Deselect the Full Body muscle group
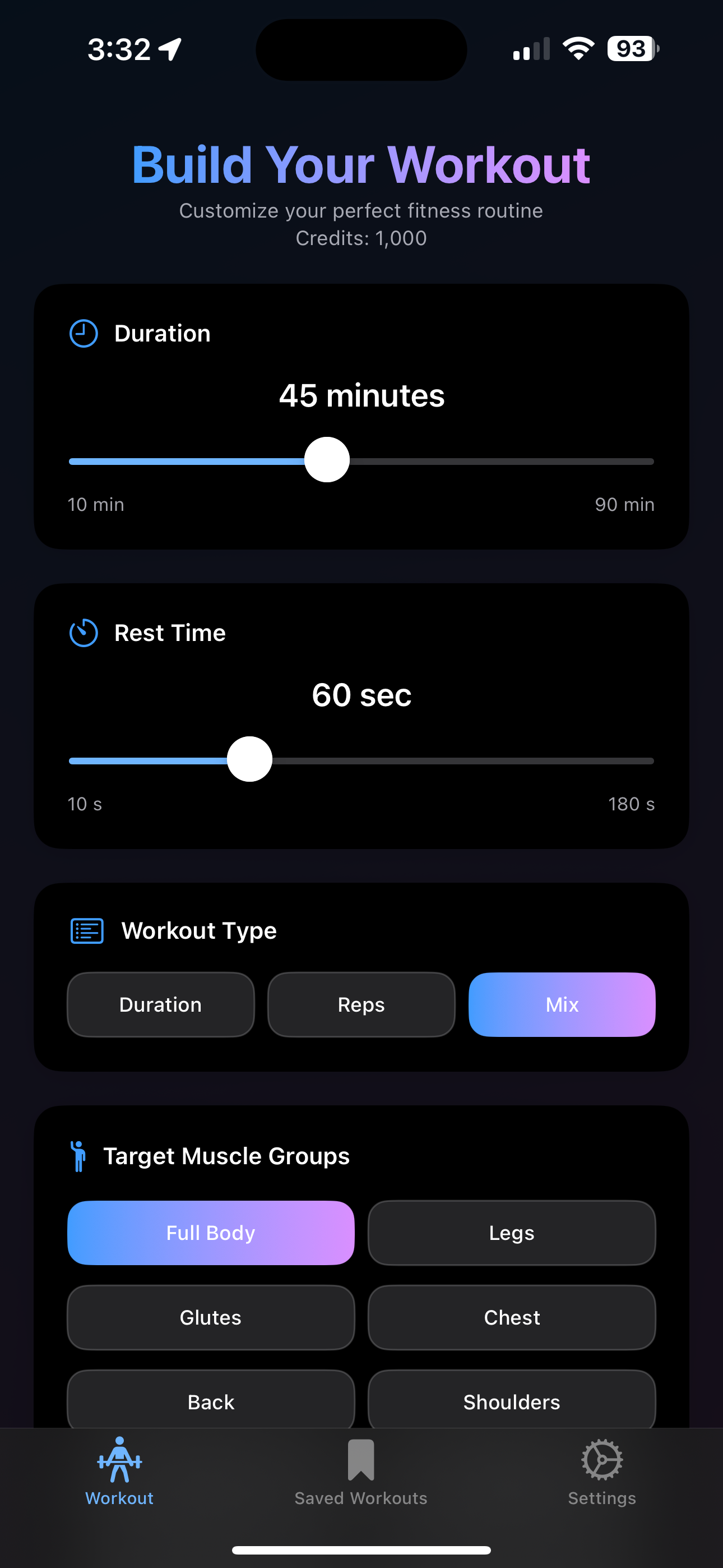The height and width of the screenshot is (1568, 723). point(211,1233)
